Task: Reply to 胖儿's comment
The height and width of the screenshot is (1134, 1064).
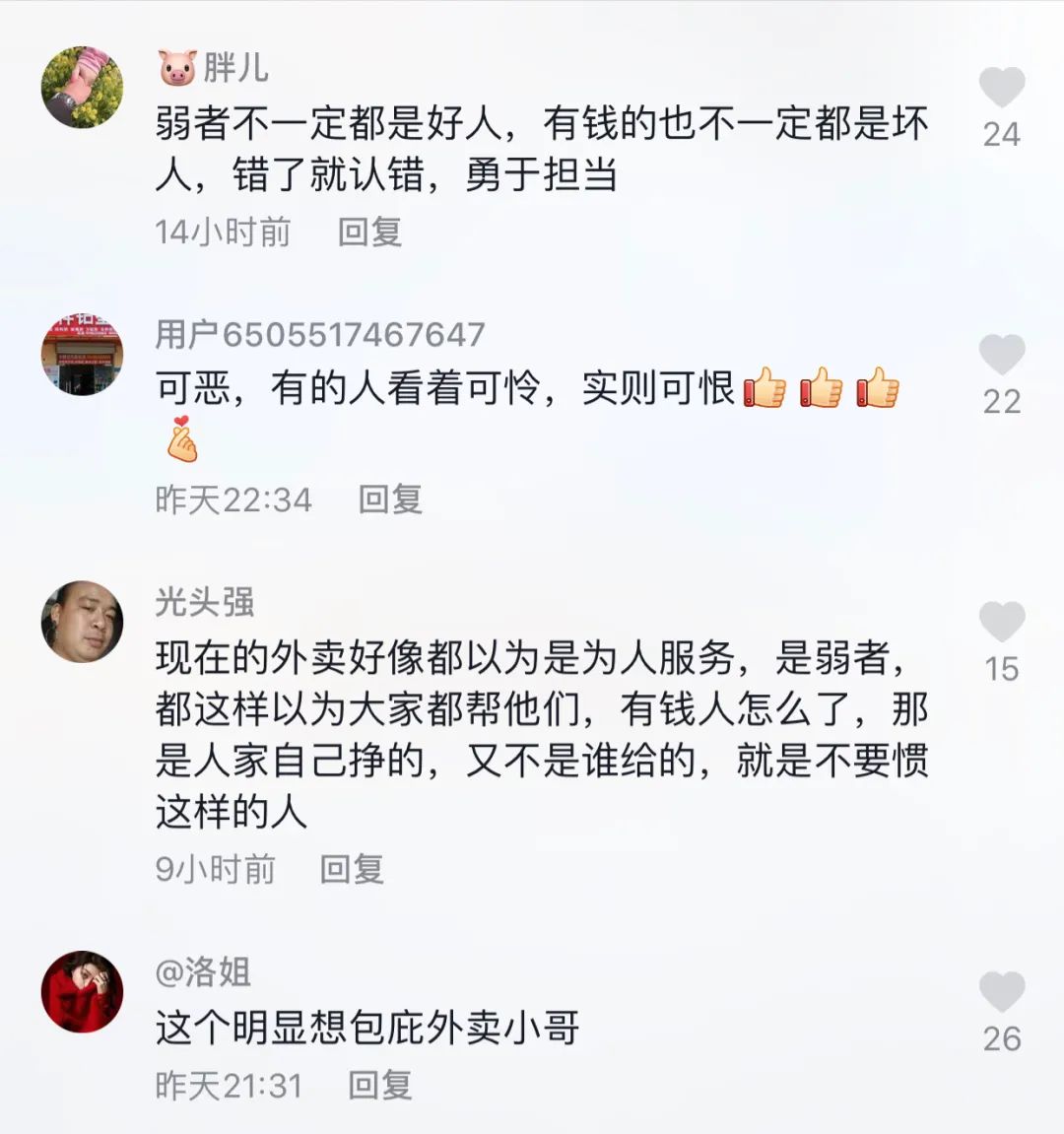Action: tap(369, 233)
